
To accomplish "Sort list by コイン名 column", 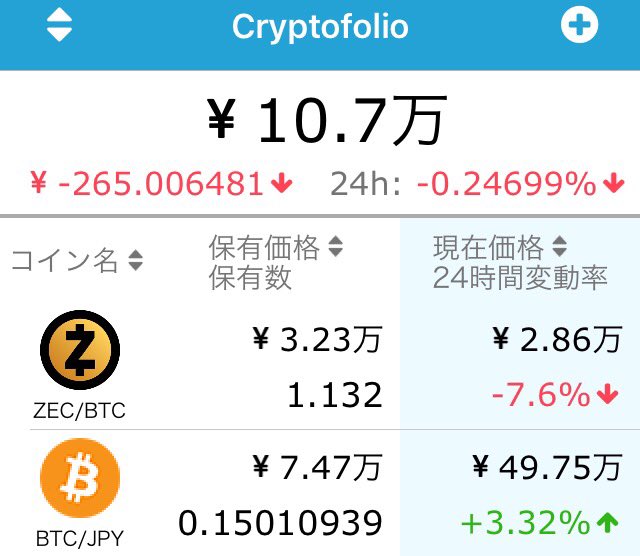I will pos(77,261).
